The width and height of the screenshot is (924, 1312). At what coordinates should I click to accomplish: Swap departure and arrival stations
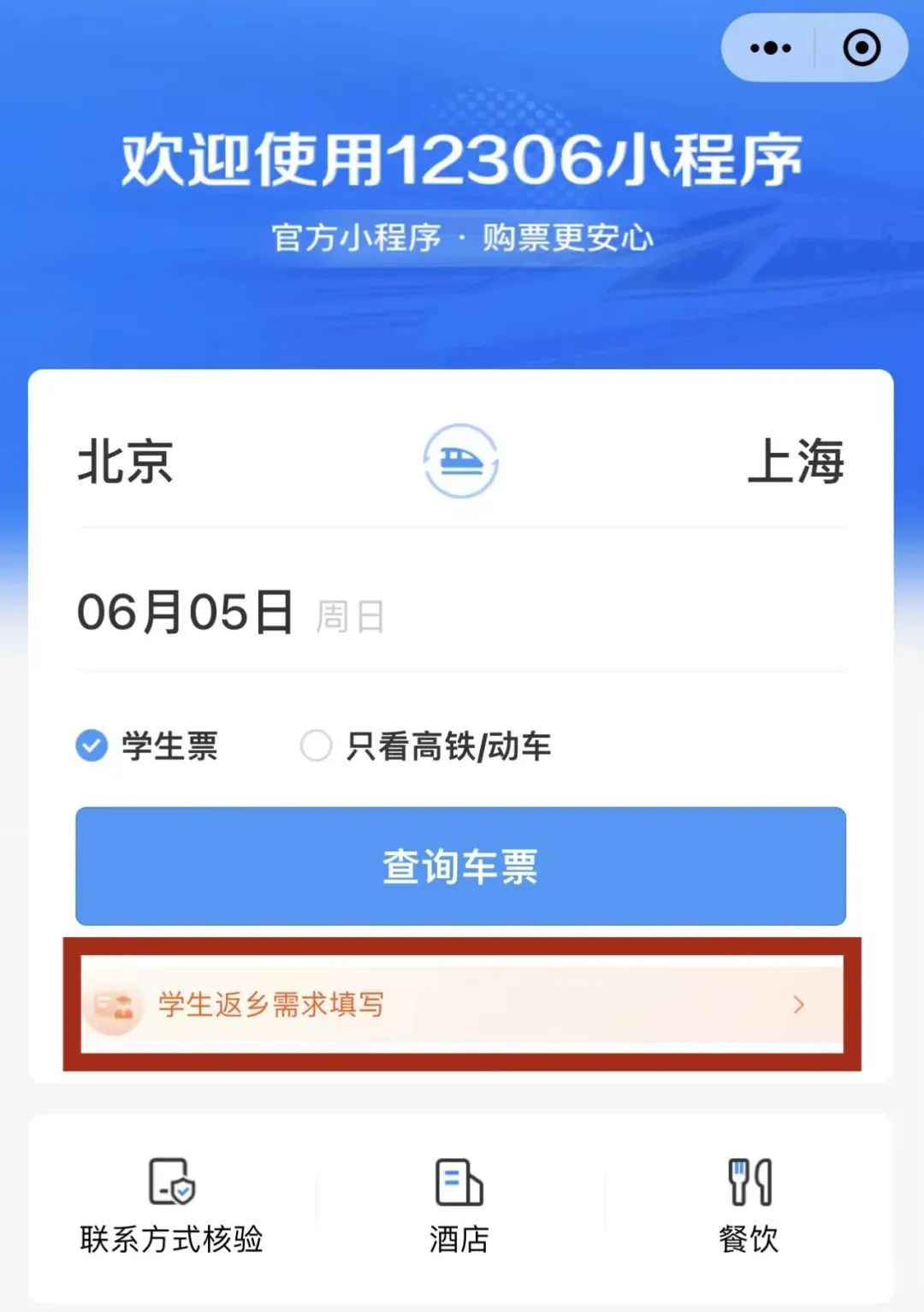tap(461, 461)
